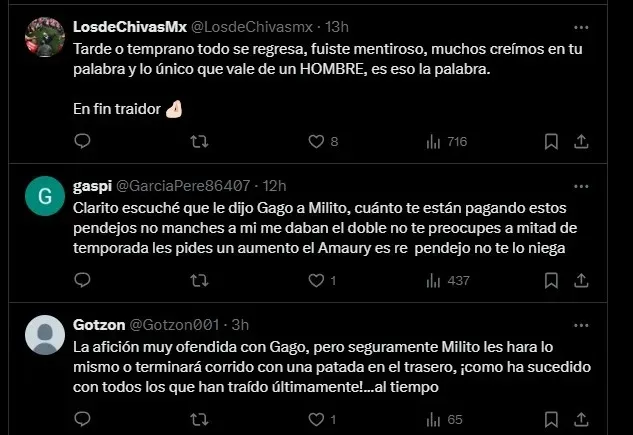Reply to LosdeChivasMx's tweet

pyautogui.click(x=83, y=142)
